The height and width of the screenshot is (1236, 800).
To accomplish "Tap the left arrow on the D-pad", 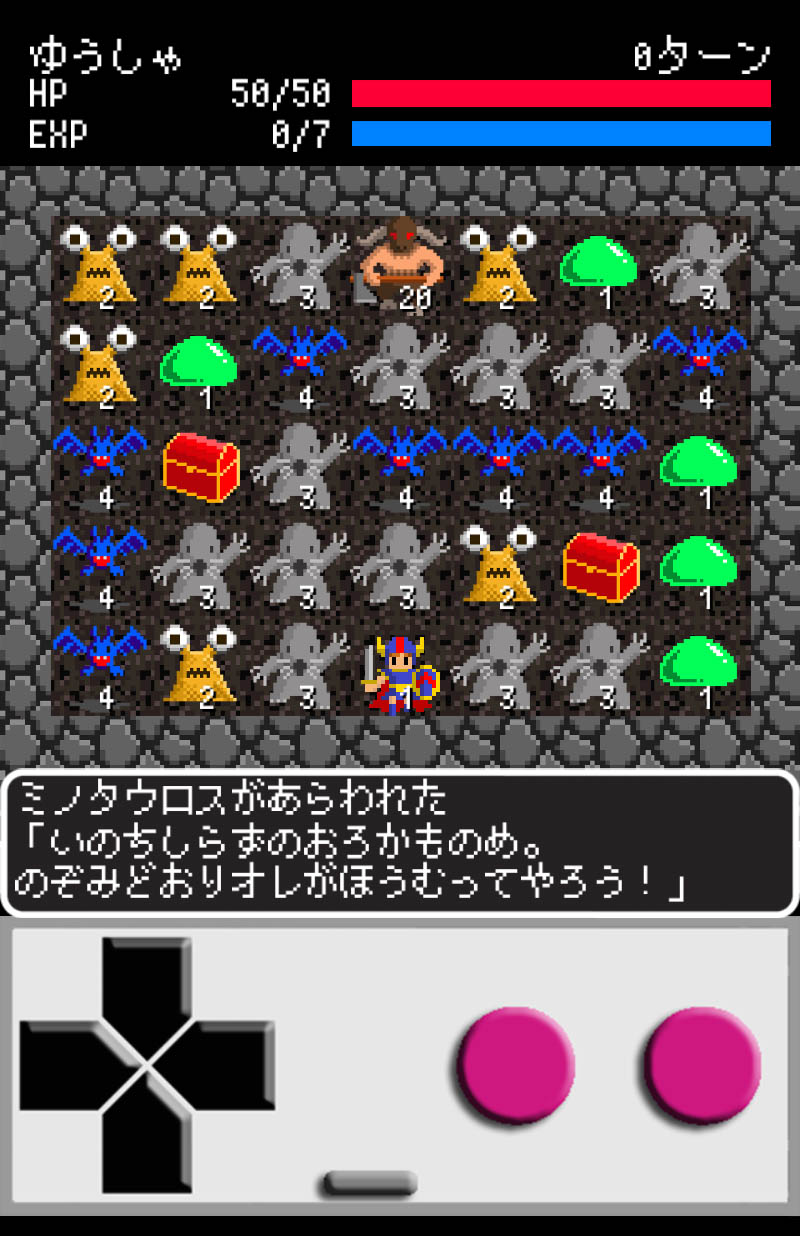I will pos(62,1066).
